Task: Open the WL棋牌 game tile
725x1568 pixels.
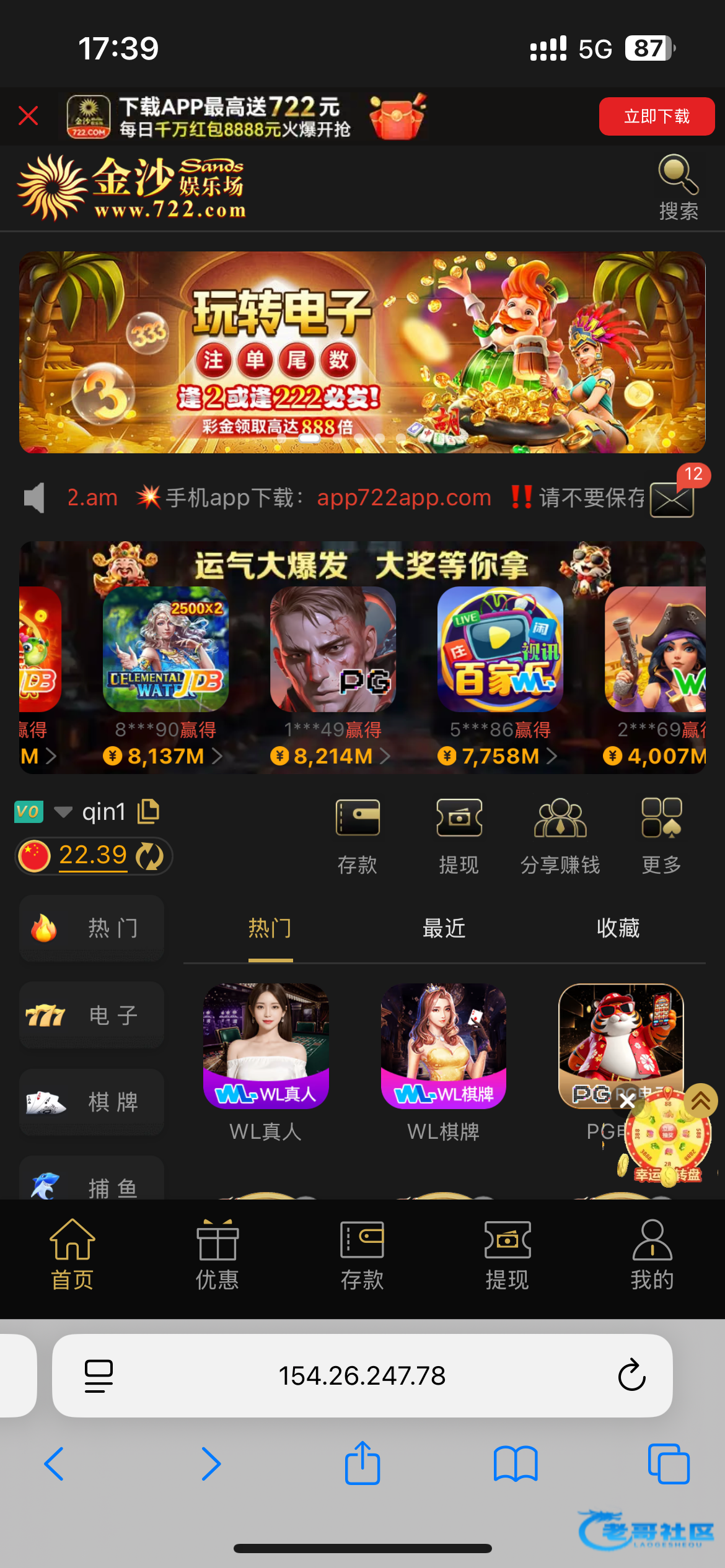Action: [x=443, y=1062]
